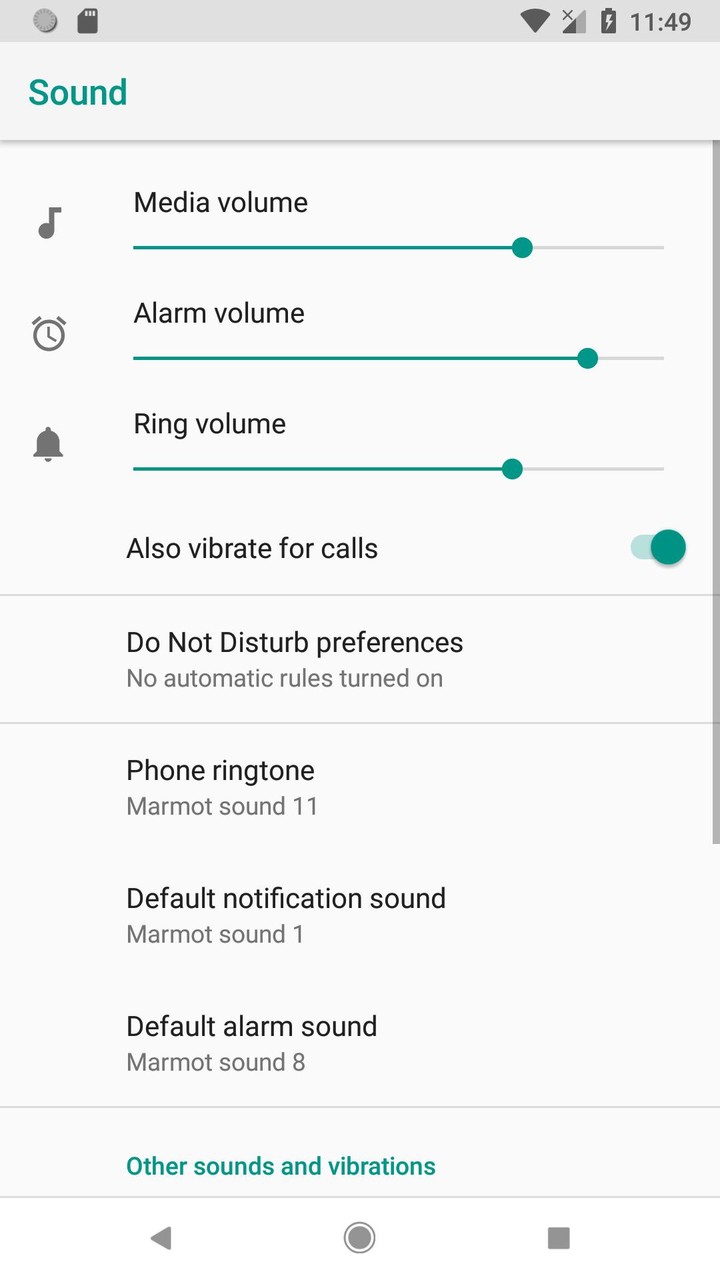Open recent apps overview
Image resolution: width=720 pixels, height=1280 pixels.
click(x=558, y=1238)
